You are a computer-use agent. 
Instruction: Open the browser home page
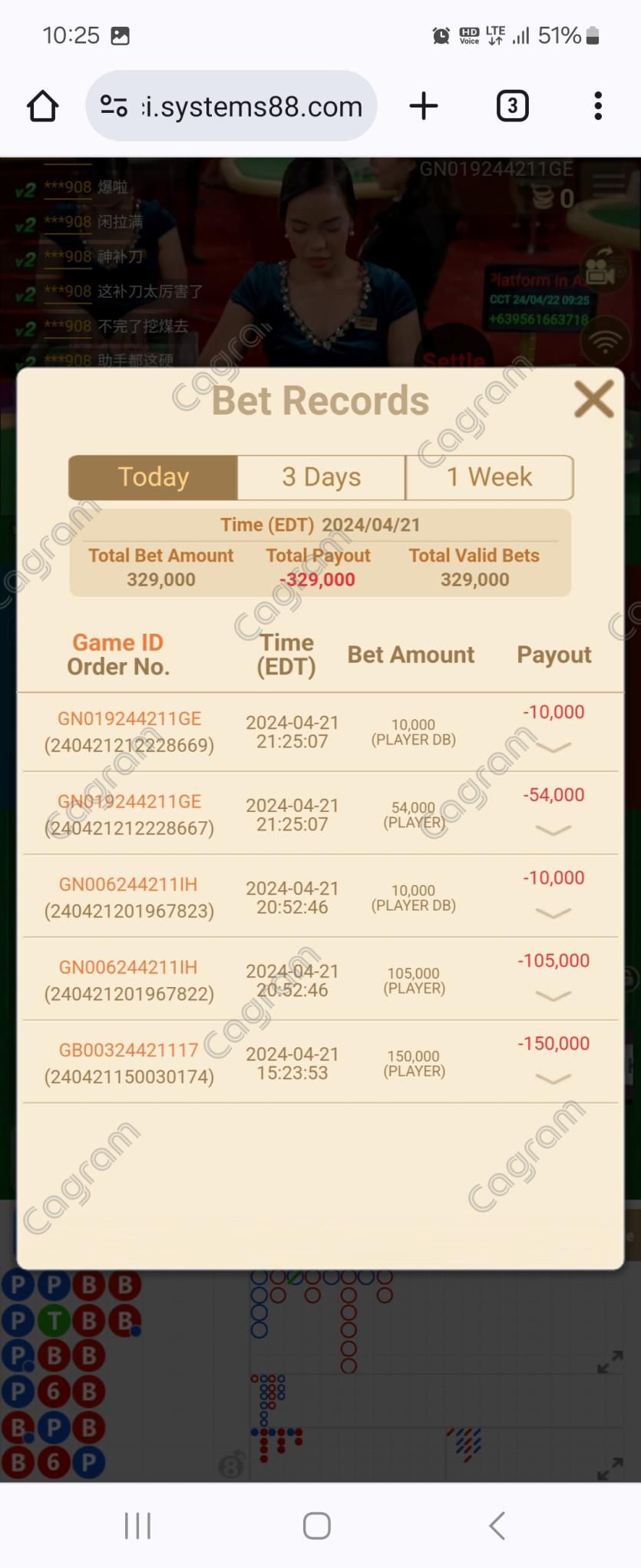point(43,106)
